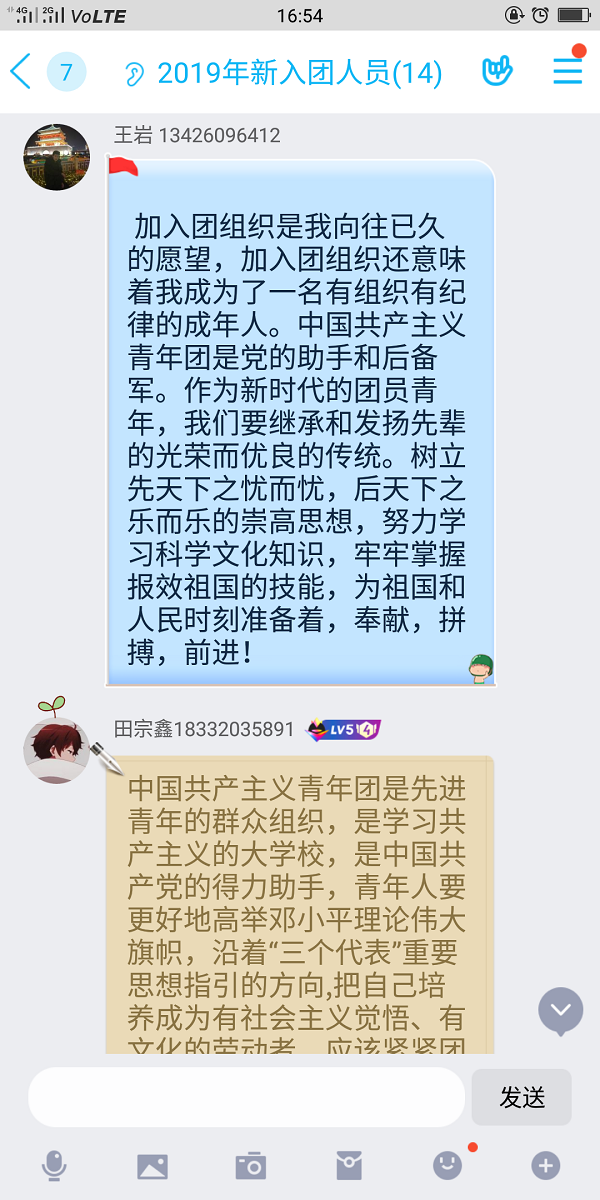Open the group hand-gesture interaction icon

pyautogui.click(x=497, y=72)
